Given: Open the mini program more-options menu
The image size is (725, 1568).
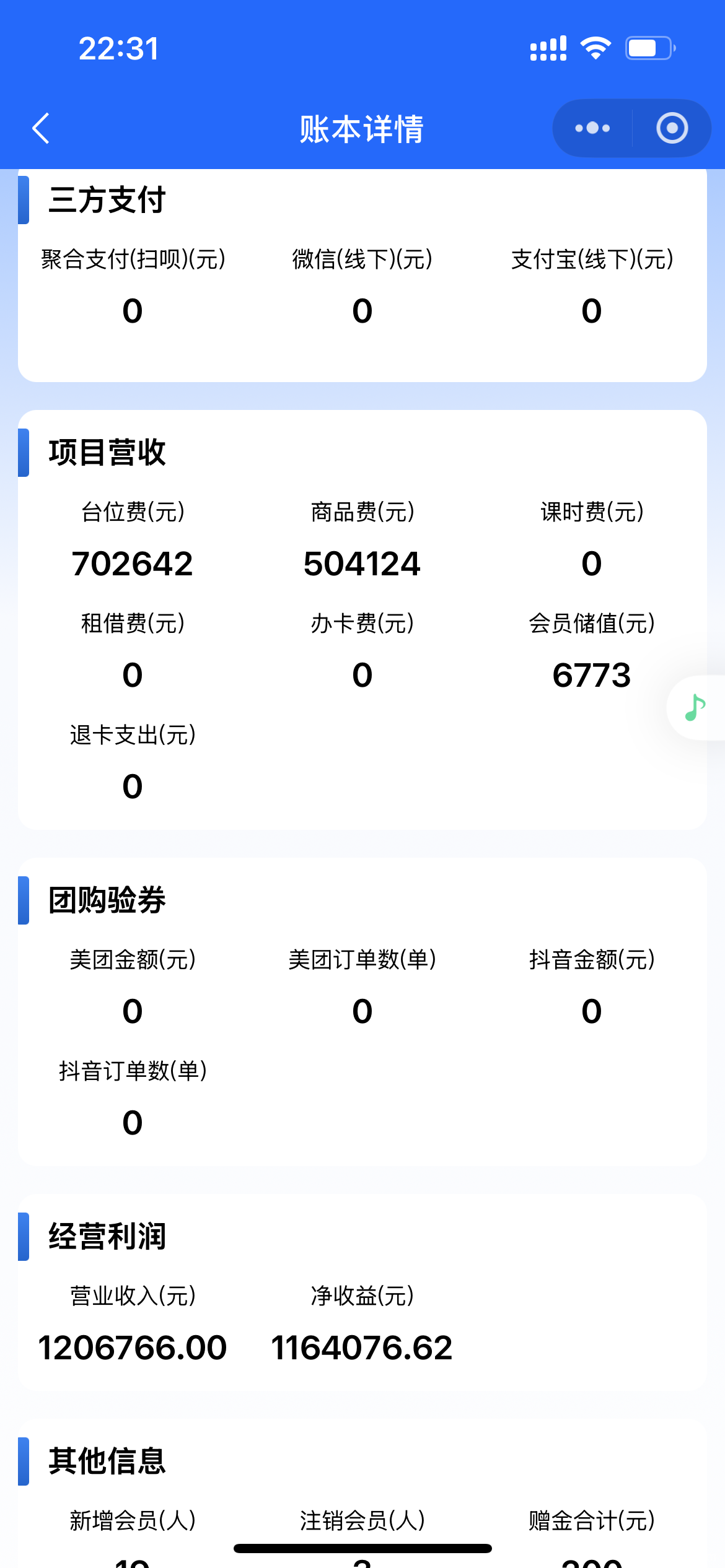Looking at the screenshot, I should pyautogui.click(x=592, y=128).
